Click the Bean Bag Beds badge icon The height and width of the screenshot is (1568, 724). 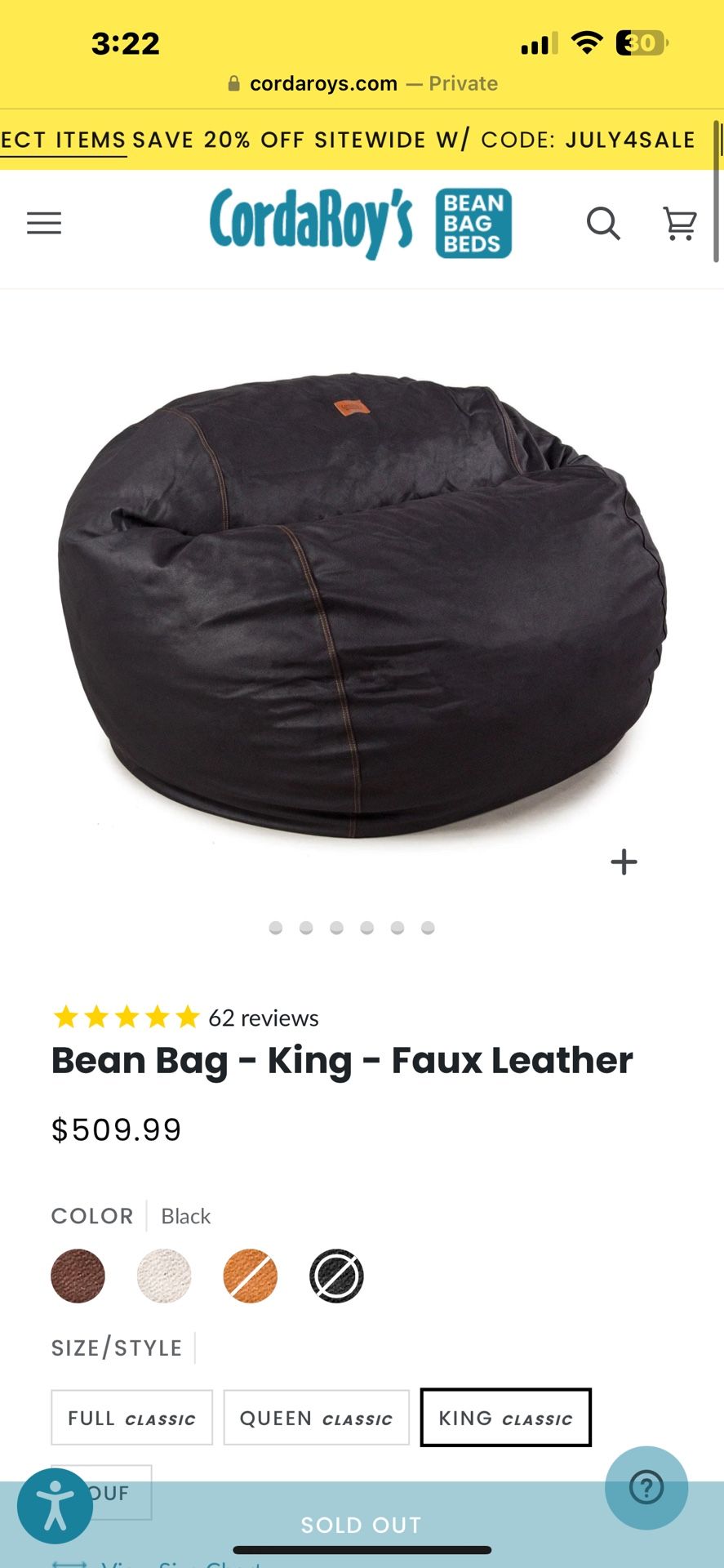(x=474, y=223)
